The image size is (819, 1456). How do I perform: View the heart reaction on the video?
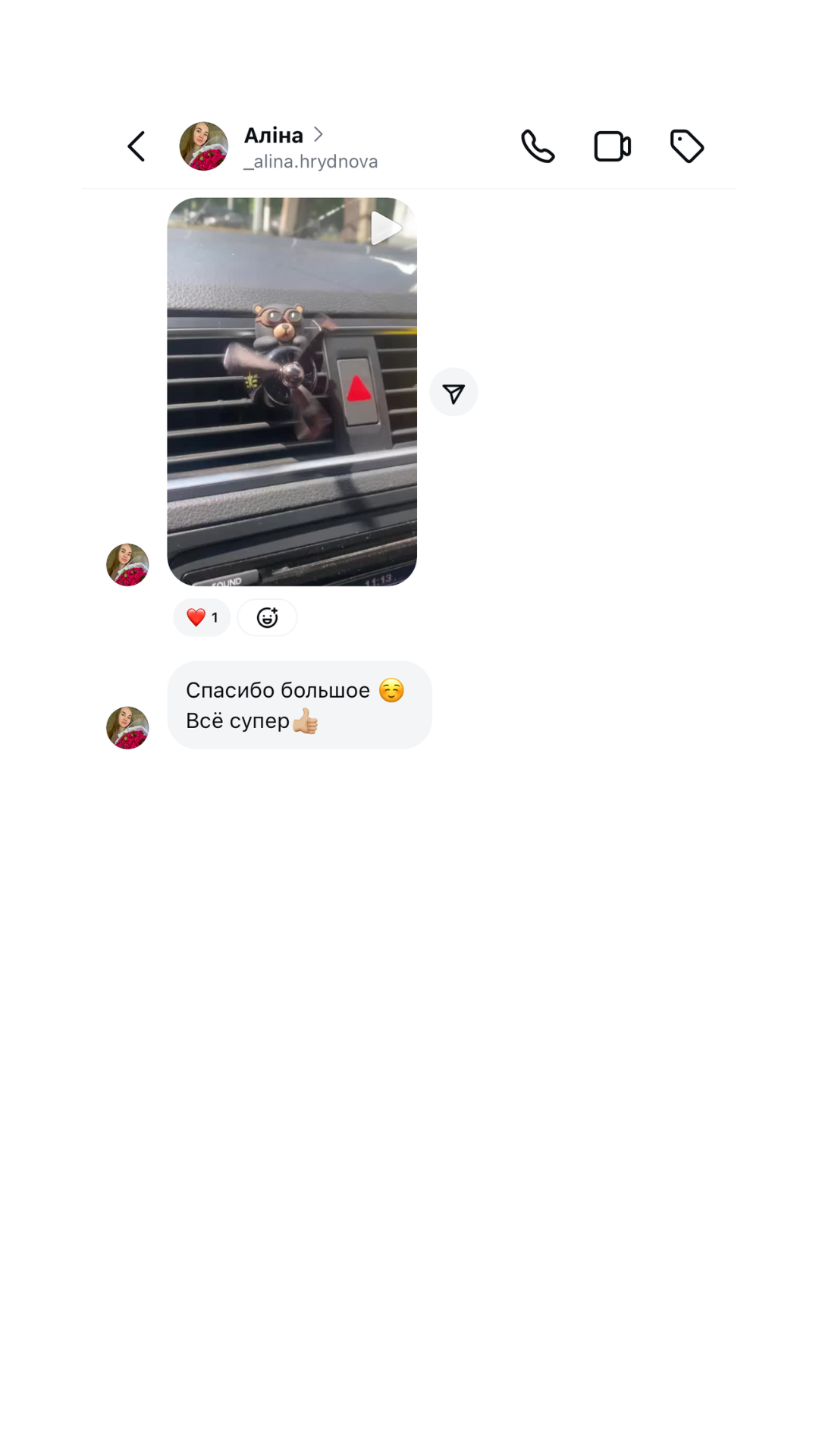(202, 617)
